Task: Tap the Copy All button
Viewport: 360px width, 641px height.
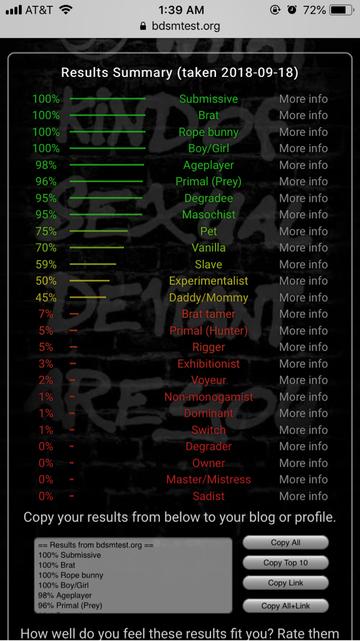Action: point(286,542)
